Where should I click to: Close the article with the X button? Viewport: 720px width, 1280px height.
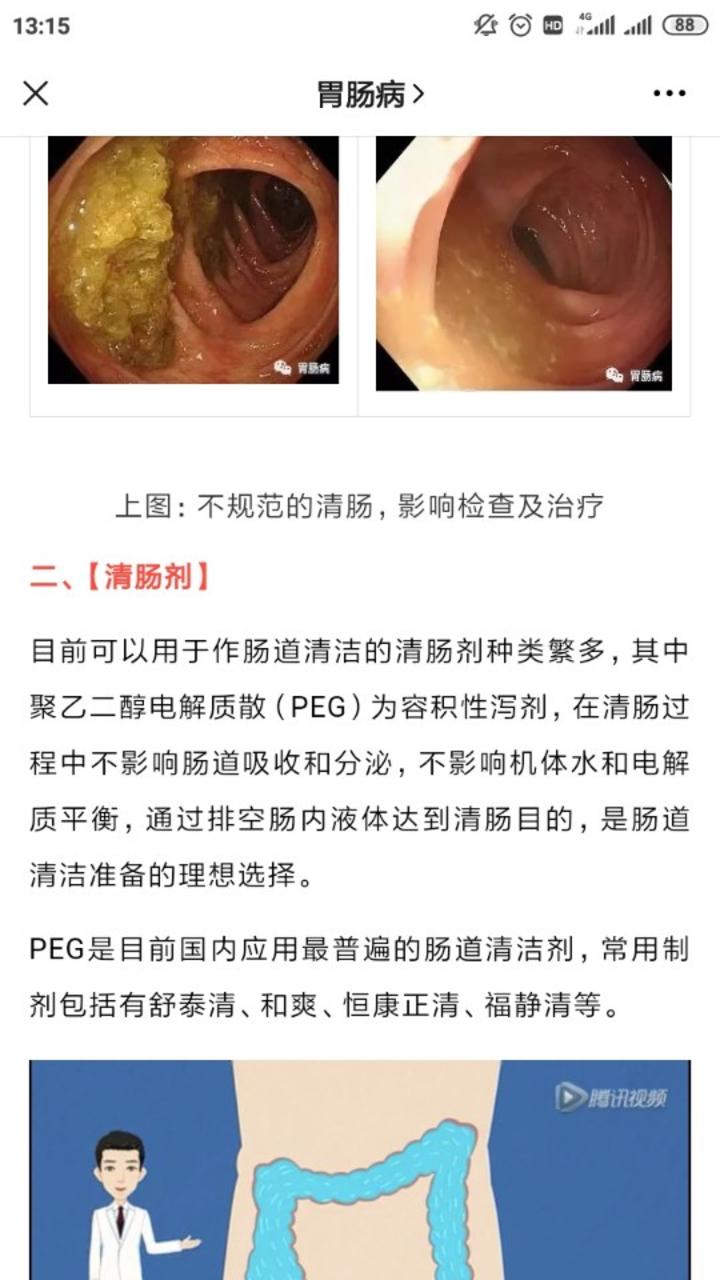coord(36,94)
